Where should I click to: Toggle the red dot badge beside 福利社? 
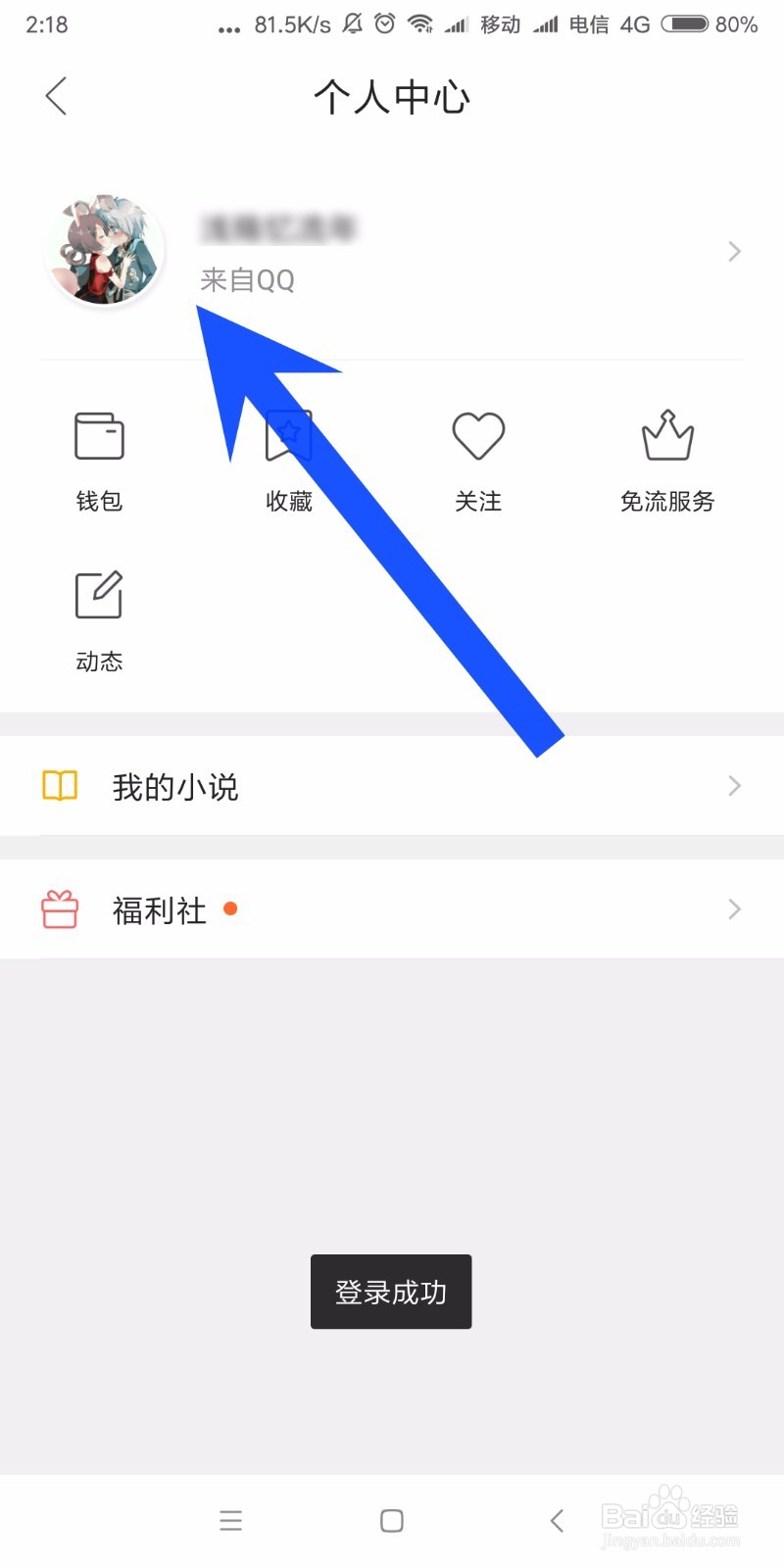(x=230, y=908)
